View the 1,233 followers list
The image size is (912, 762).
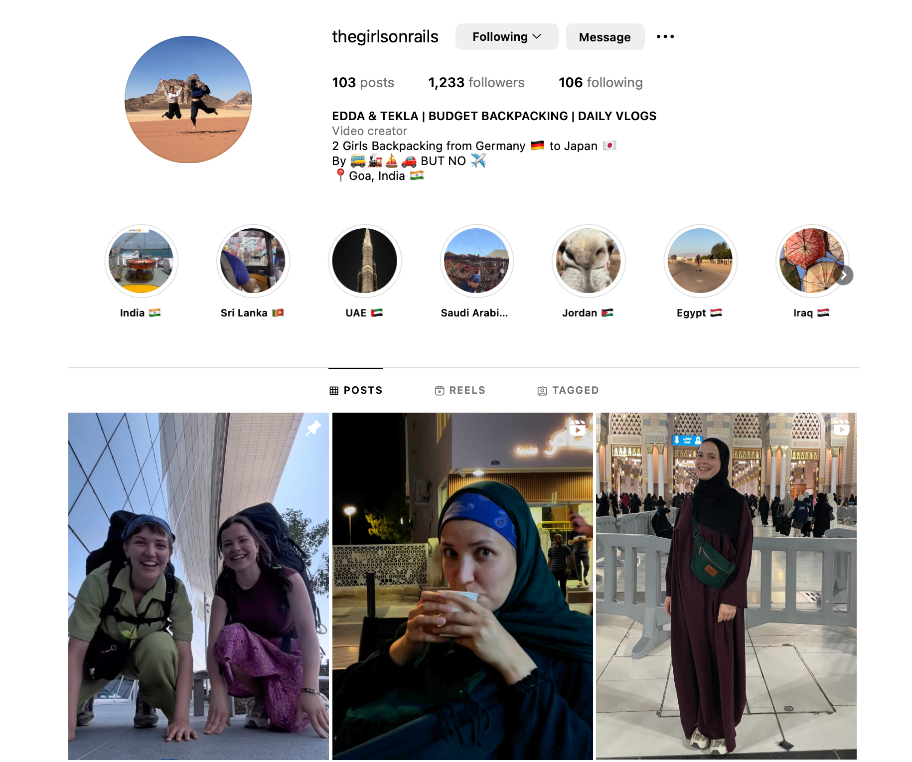click(x=476, y=83)
